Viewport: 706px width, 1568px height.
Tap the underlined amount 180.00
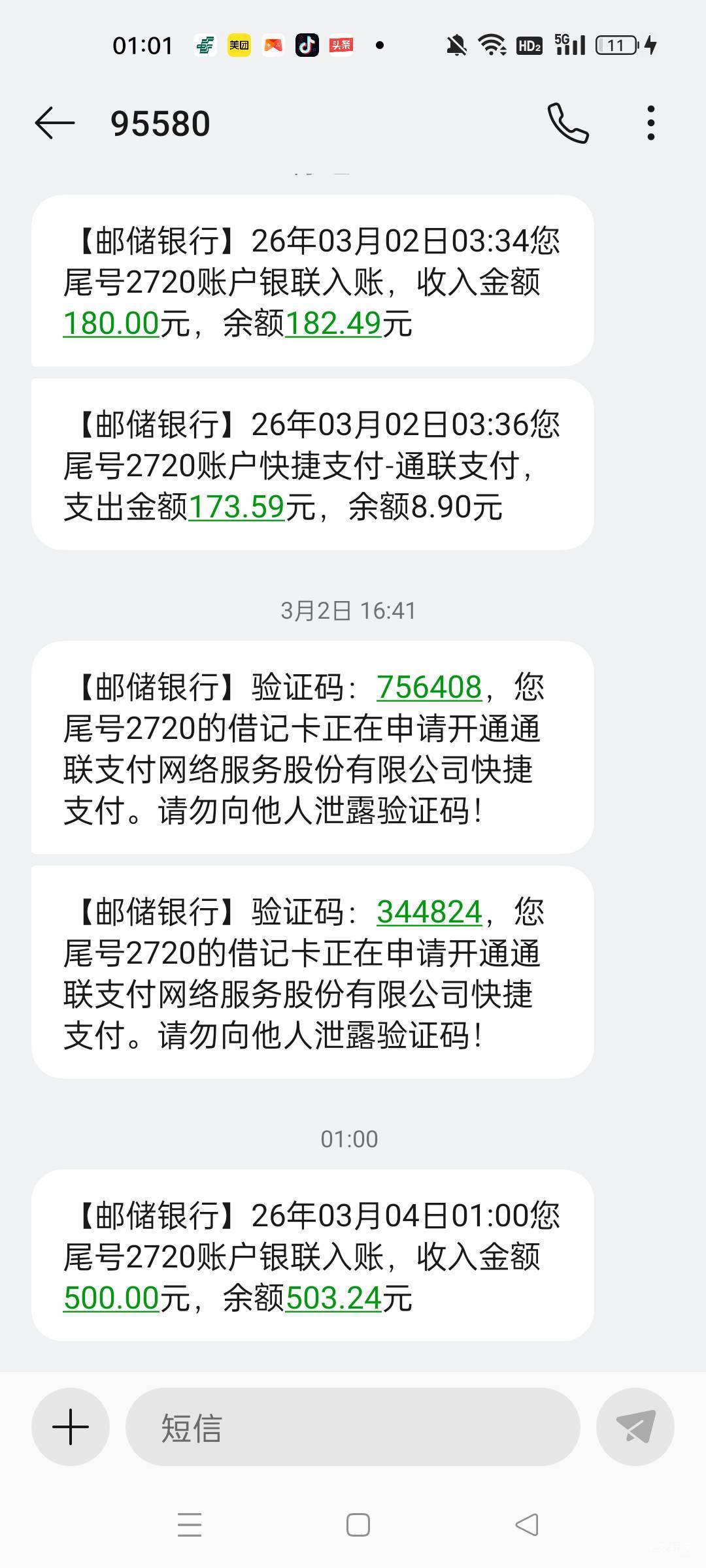(x=111, y=323)
